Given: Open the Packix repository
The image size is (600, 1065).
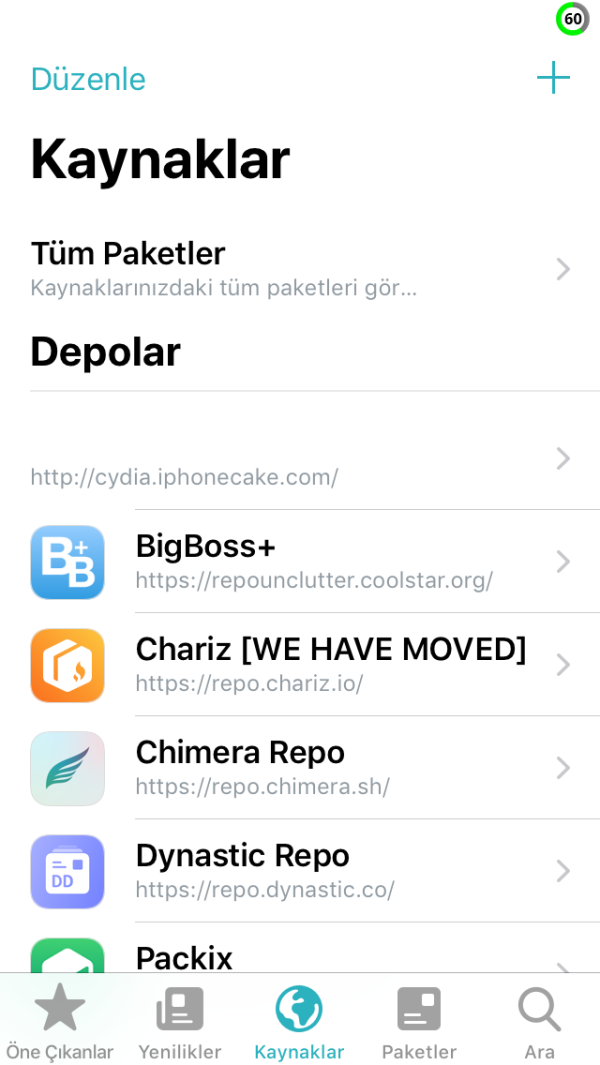Looking at the screenshot, I should 300,955.
